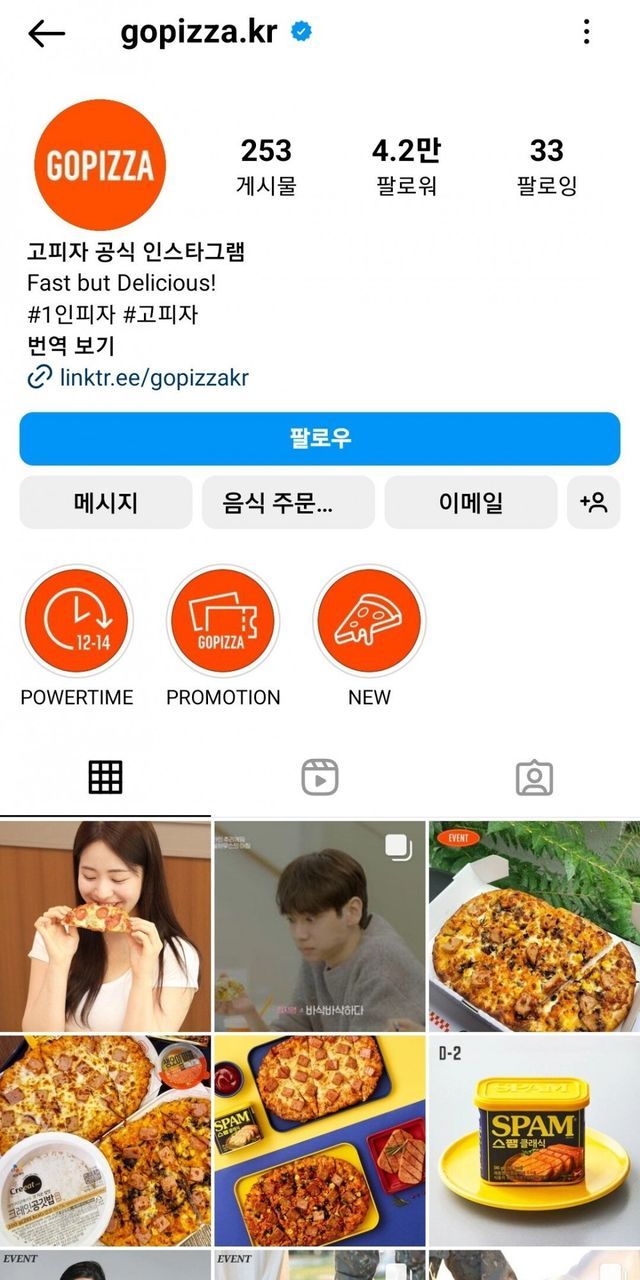The image size is (640, 1280).
Task: Tap 번역 보기 to translate bio
Action: [x=70, y=346]
